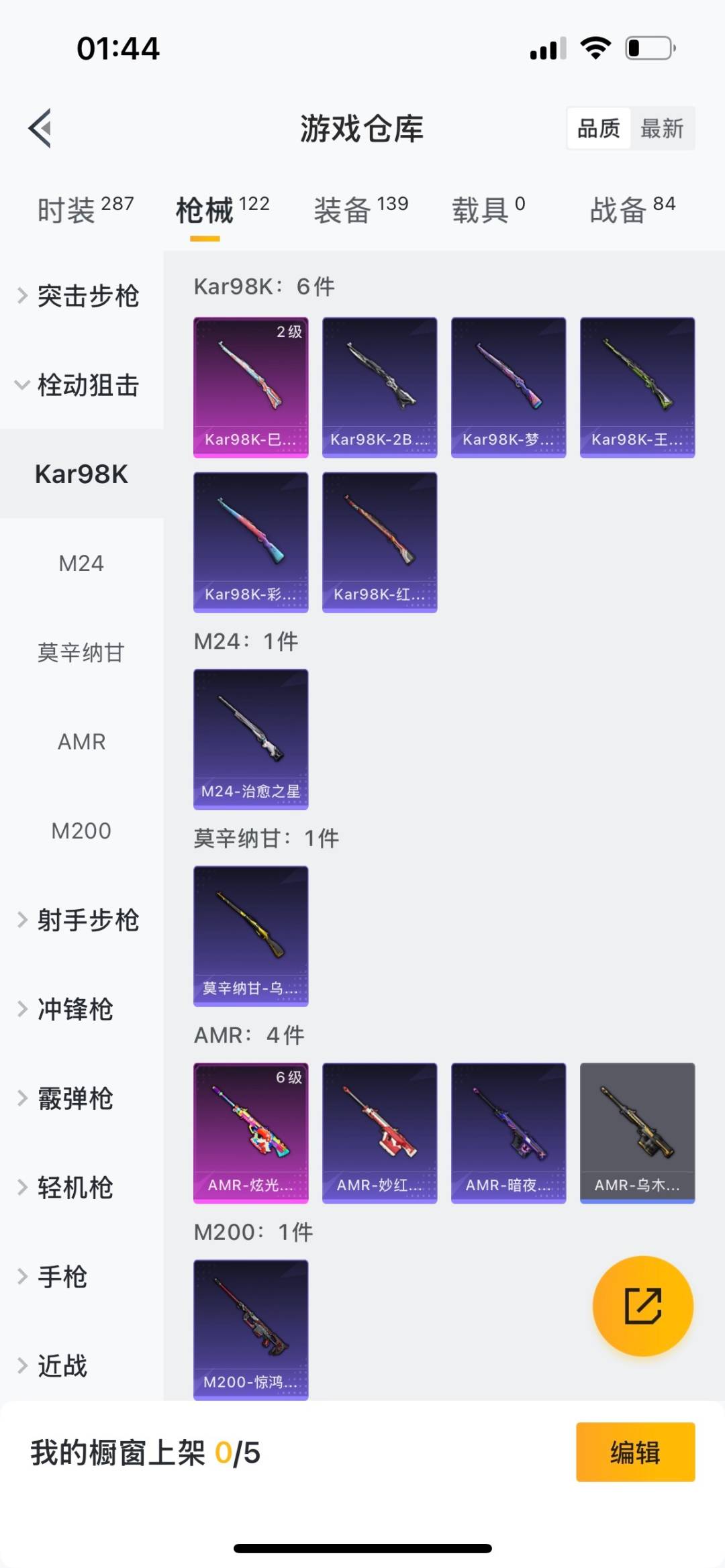
Task: Open the AMR-炫光 weapon skin
Action: [250, 1133]
